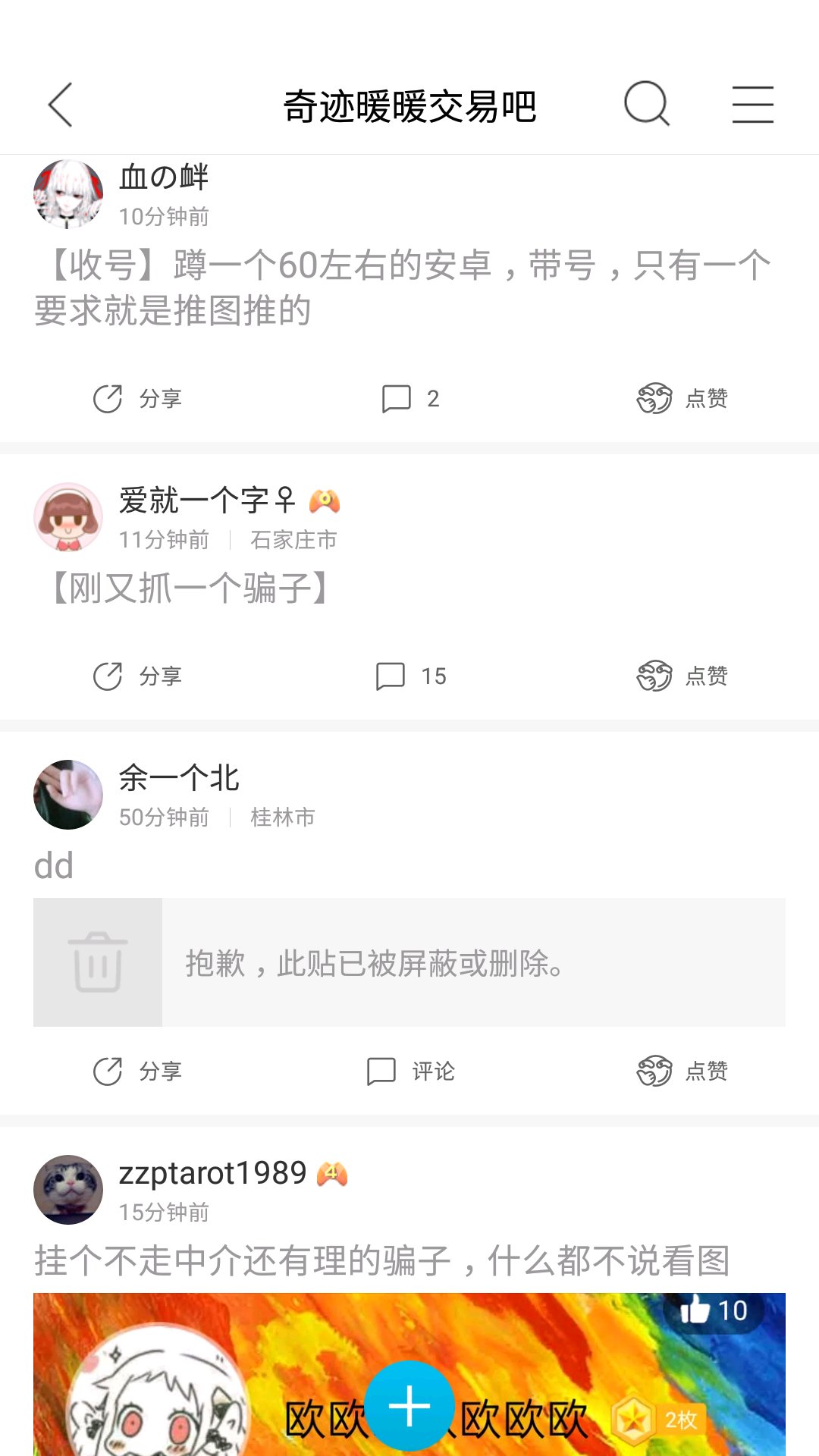Share 爱就一个字's post
Screen dimensions: 819x1456
pos(137,676)
